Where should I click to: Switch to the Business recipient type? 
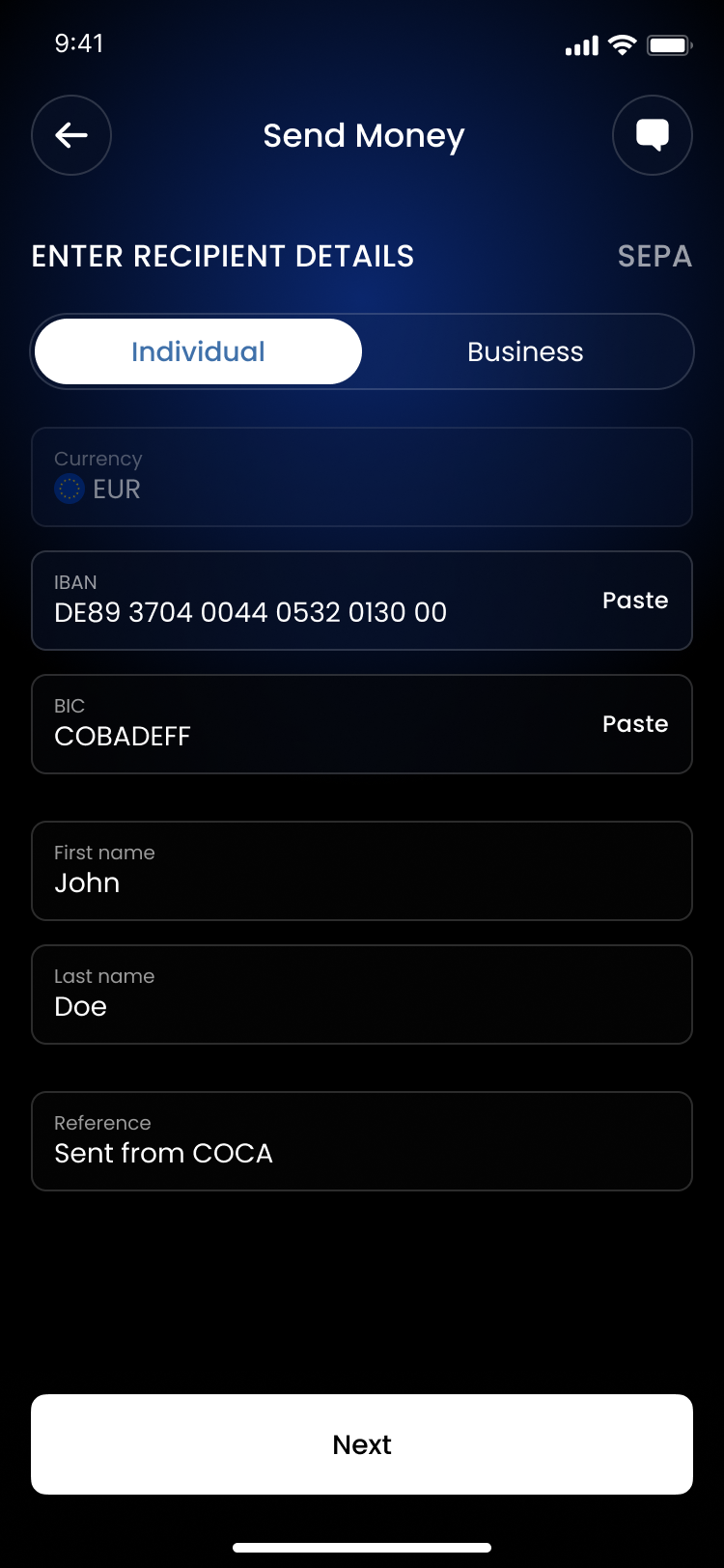[x=525, y=351]
